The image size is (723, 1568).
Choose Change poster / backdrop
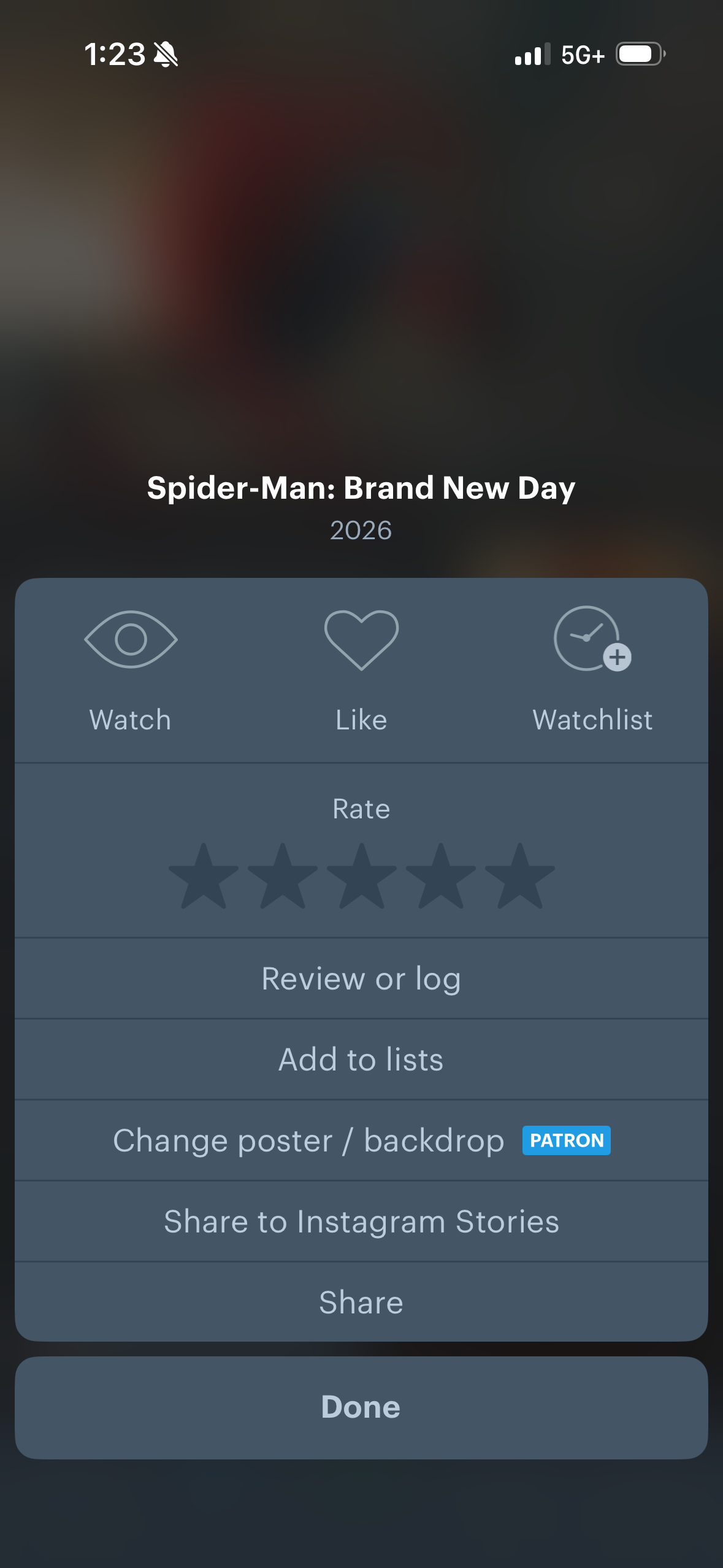[x=361, y=1140]
